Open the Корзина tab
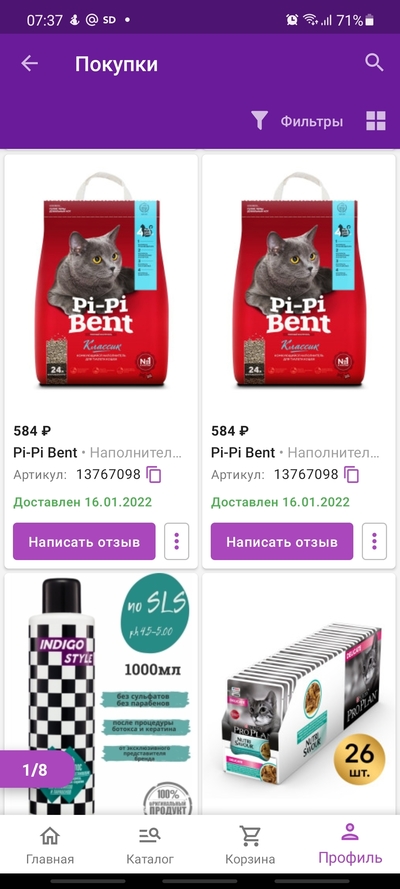 250,845
